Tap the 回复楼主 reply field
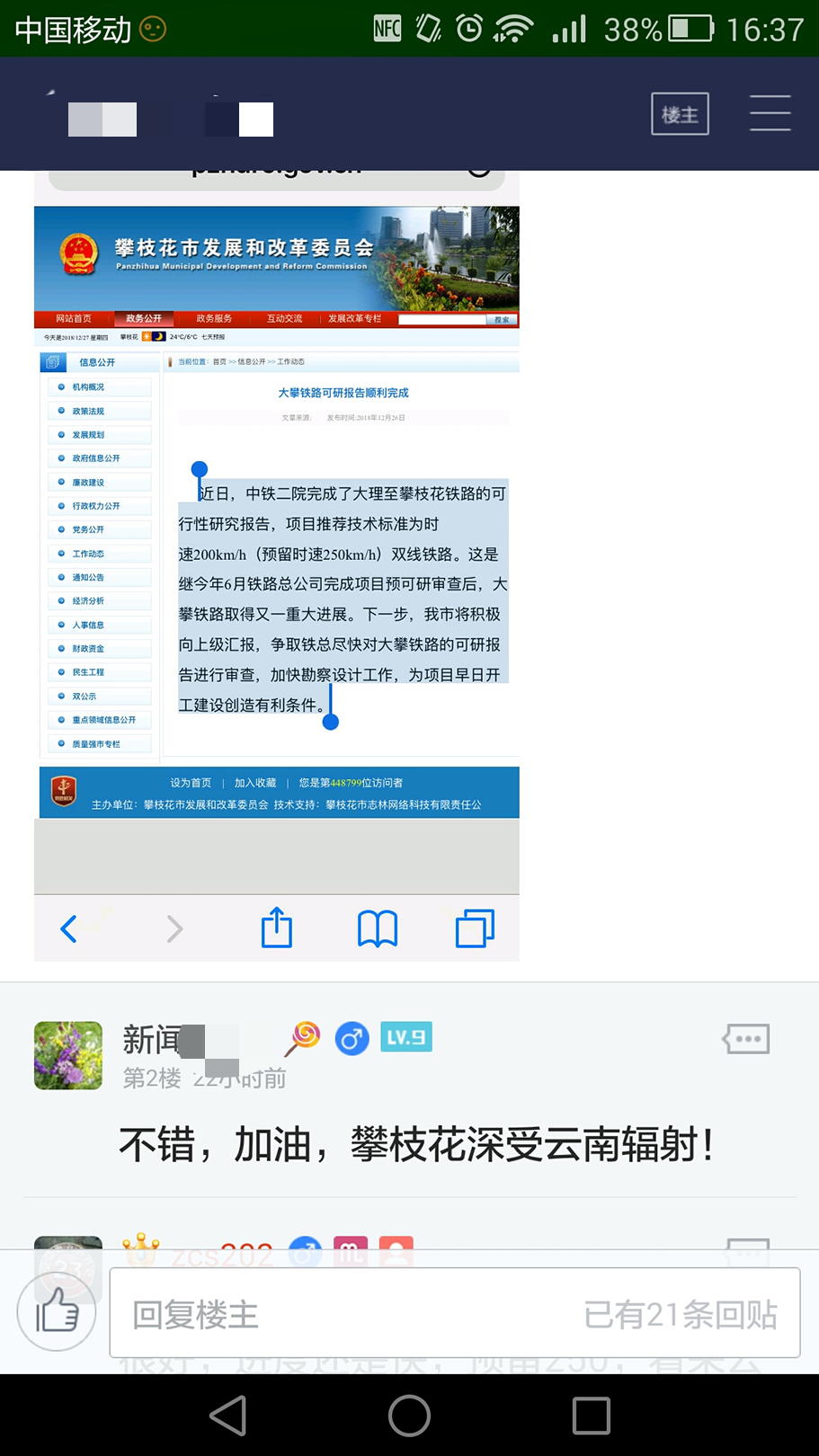 pyautogui.click(x=454, y=1313)
